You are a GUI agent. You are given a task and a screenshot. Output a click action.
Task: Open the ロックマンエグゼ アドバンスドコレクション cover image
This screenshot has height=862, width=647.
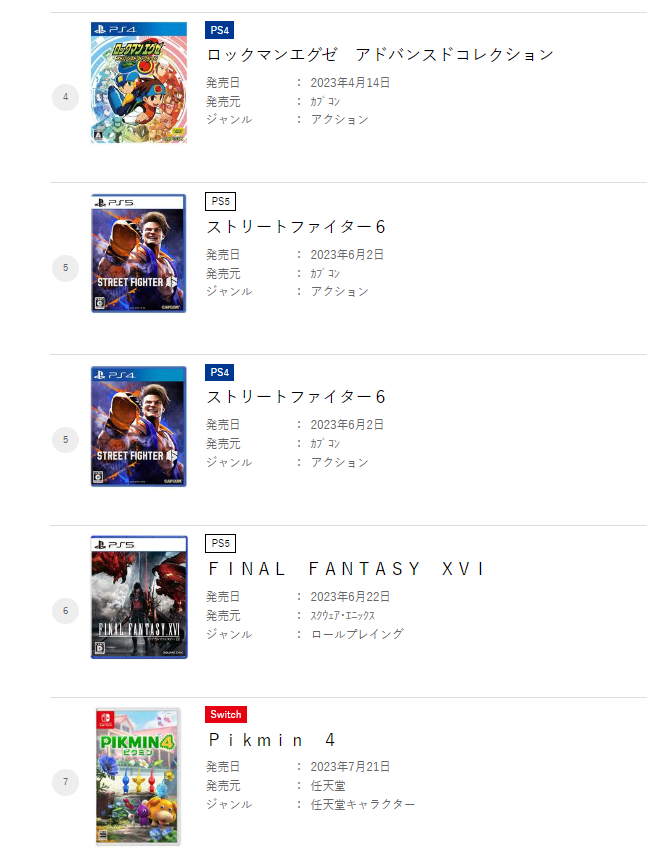[x=139, y=83]
